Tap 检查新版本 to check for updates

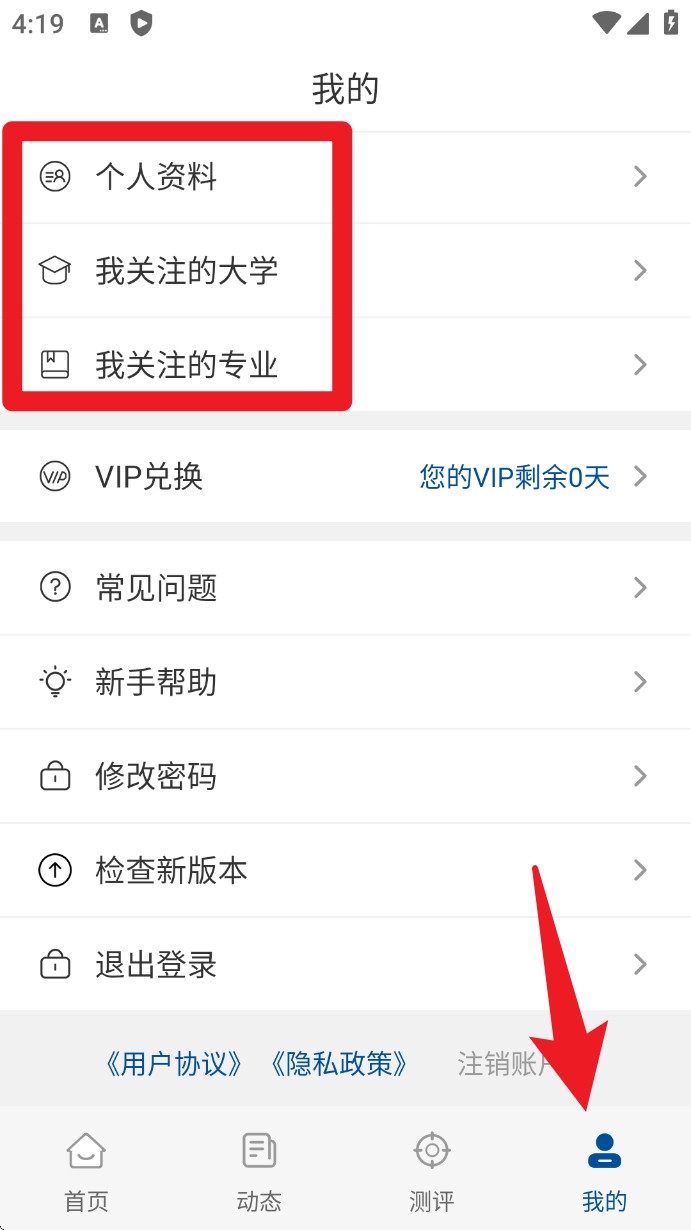(x=345, y=870)
